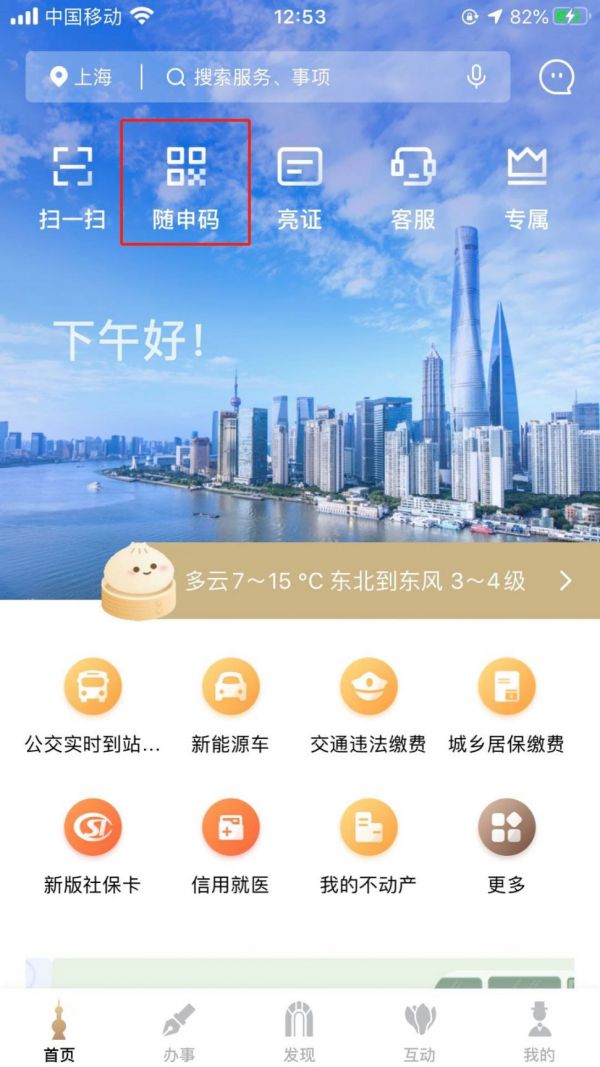
Task: Open the 上海 city selector
Action: 80,77
